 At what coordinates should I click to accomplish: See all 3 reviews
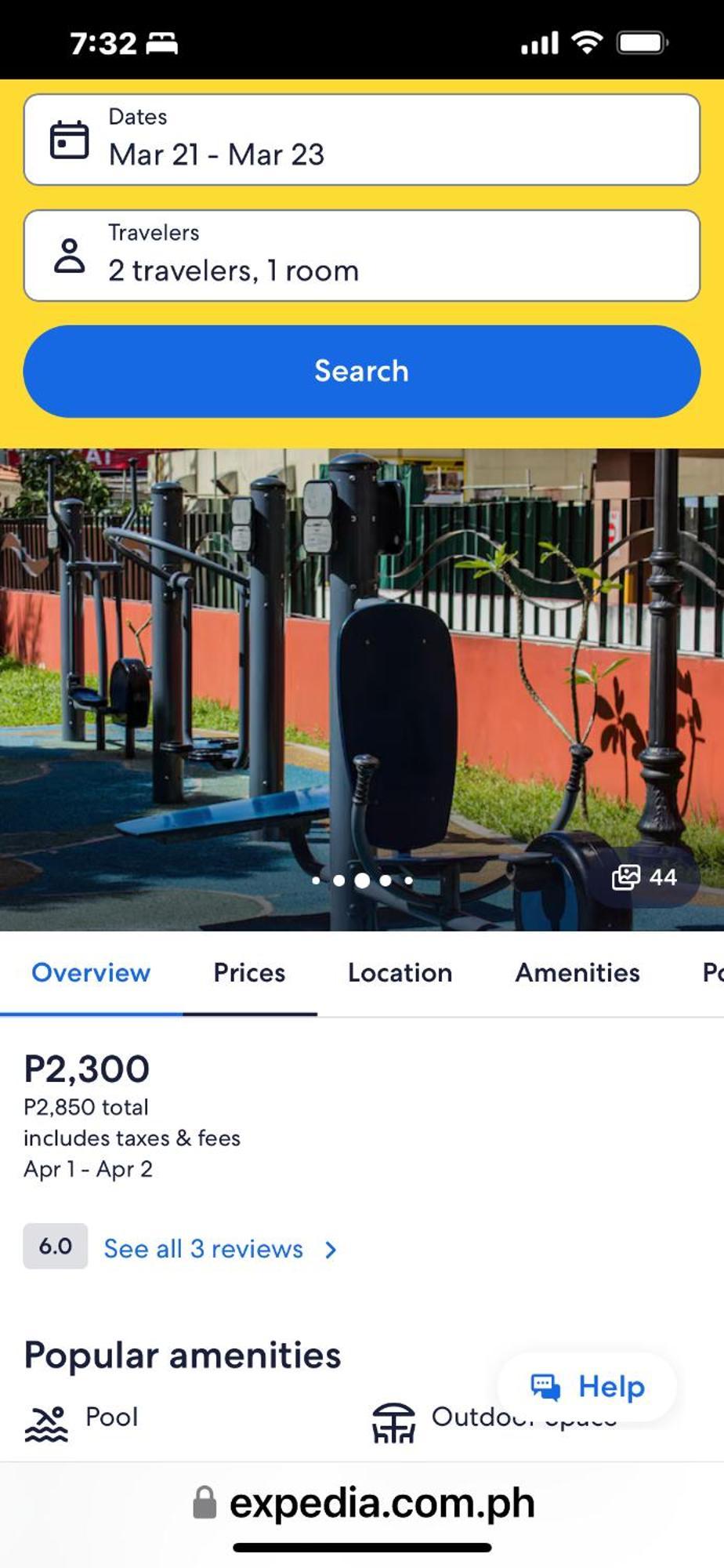[x=204, y=1249]
